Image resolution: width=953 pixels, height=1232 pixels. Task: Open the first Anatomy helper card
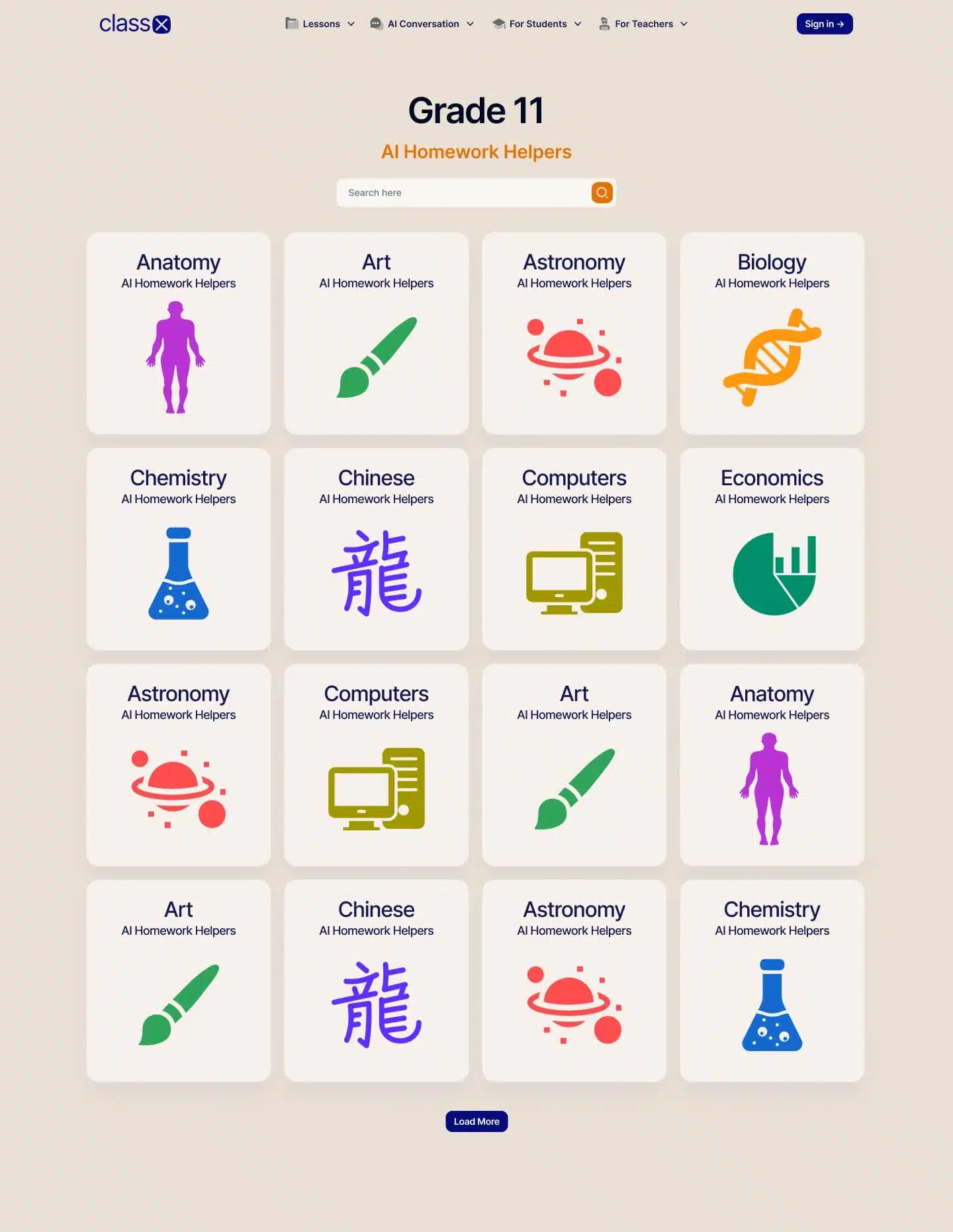178,333
